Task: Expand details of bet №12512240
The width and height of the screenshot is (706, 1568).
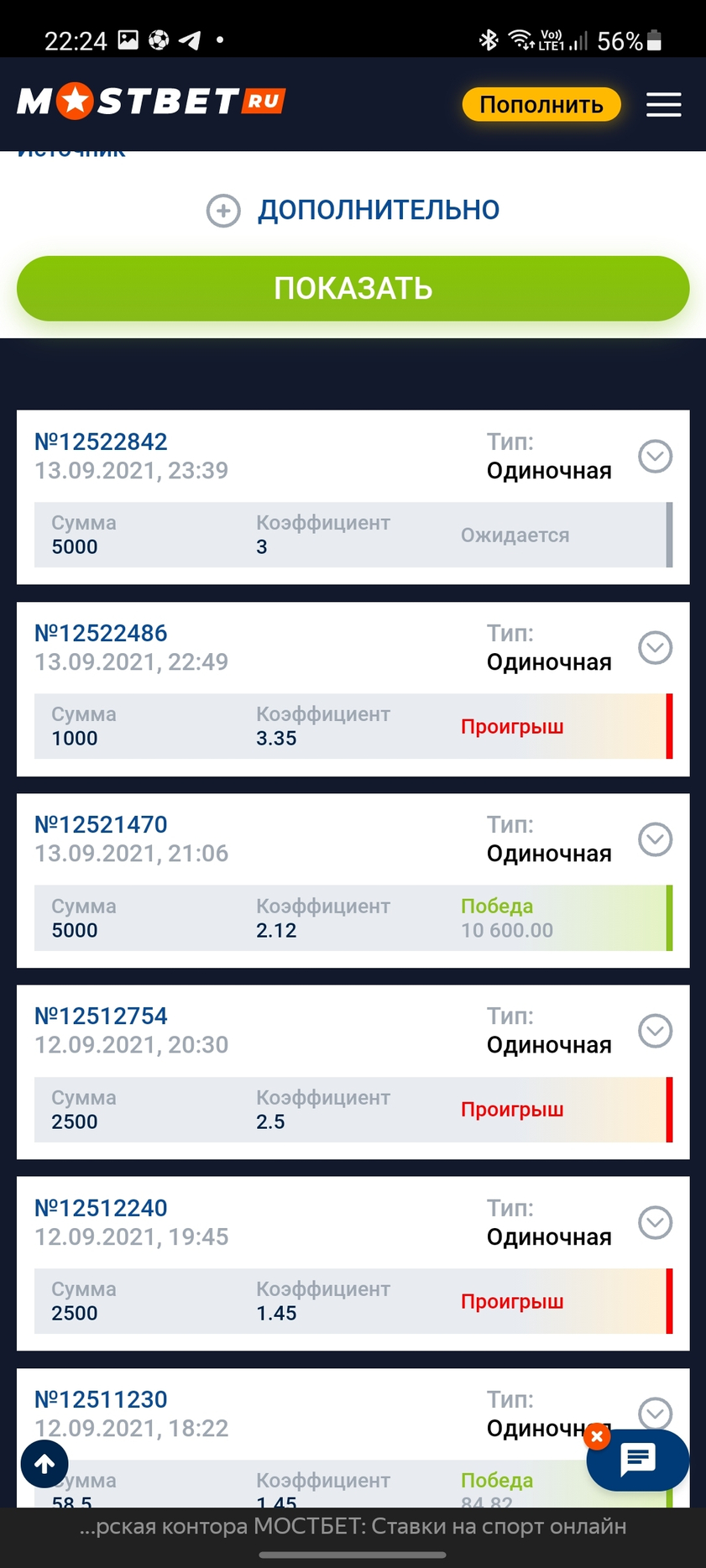Action: (x=656, y=1223)
